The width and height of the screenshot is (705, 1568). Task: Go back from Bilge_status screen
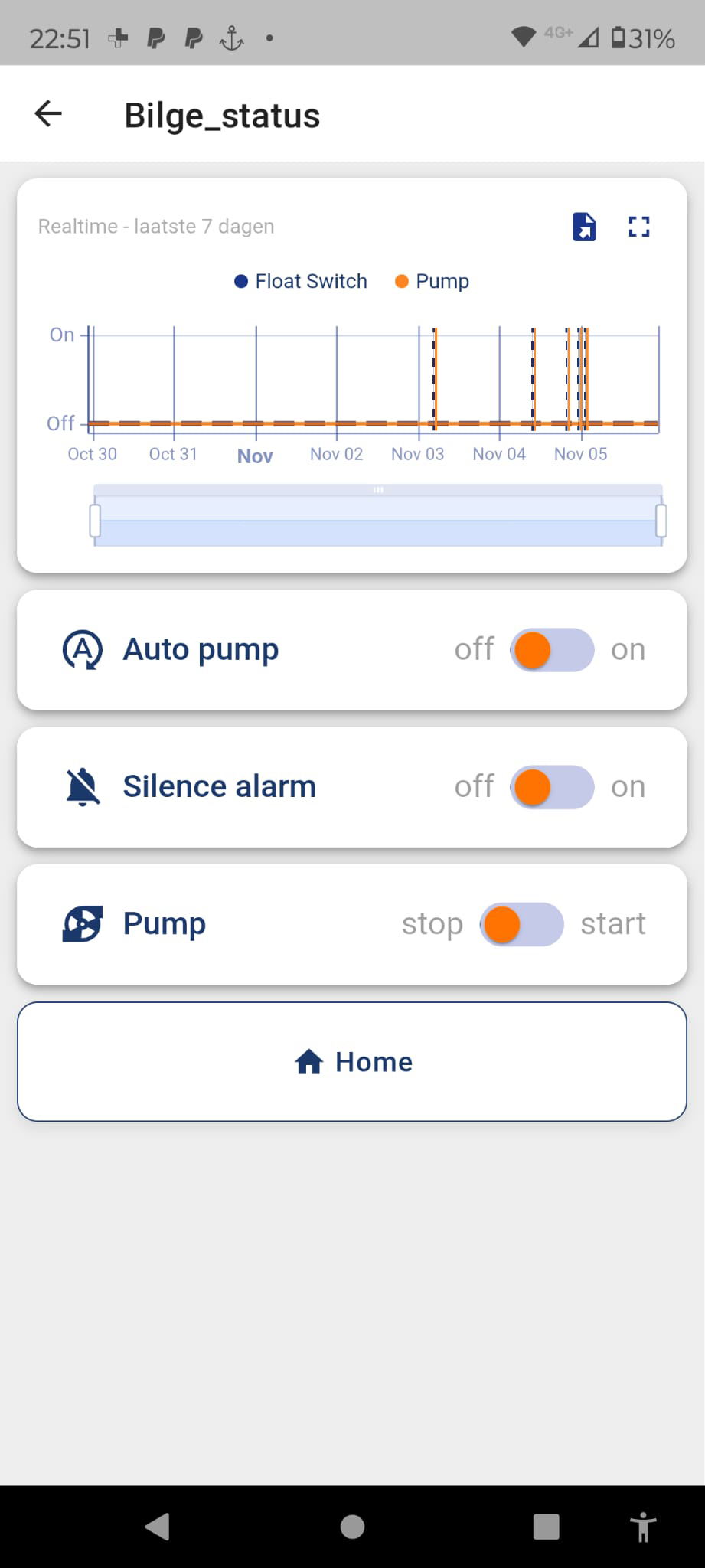[x=48, y=114]
